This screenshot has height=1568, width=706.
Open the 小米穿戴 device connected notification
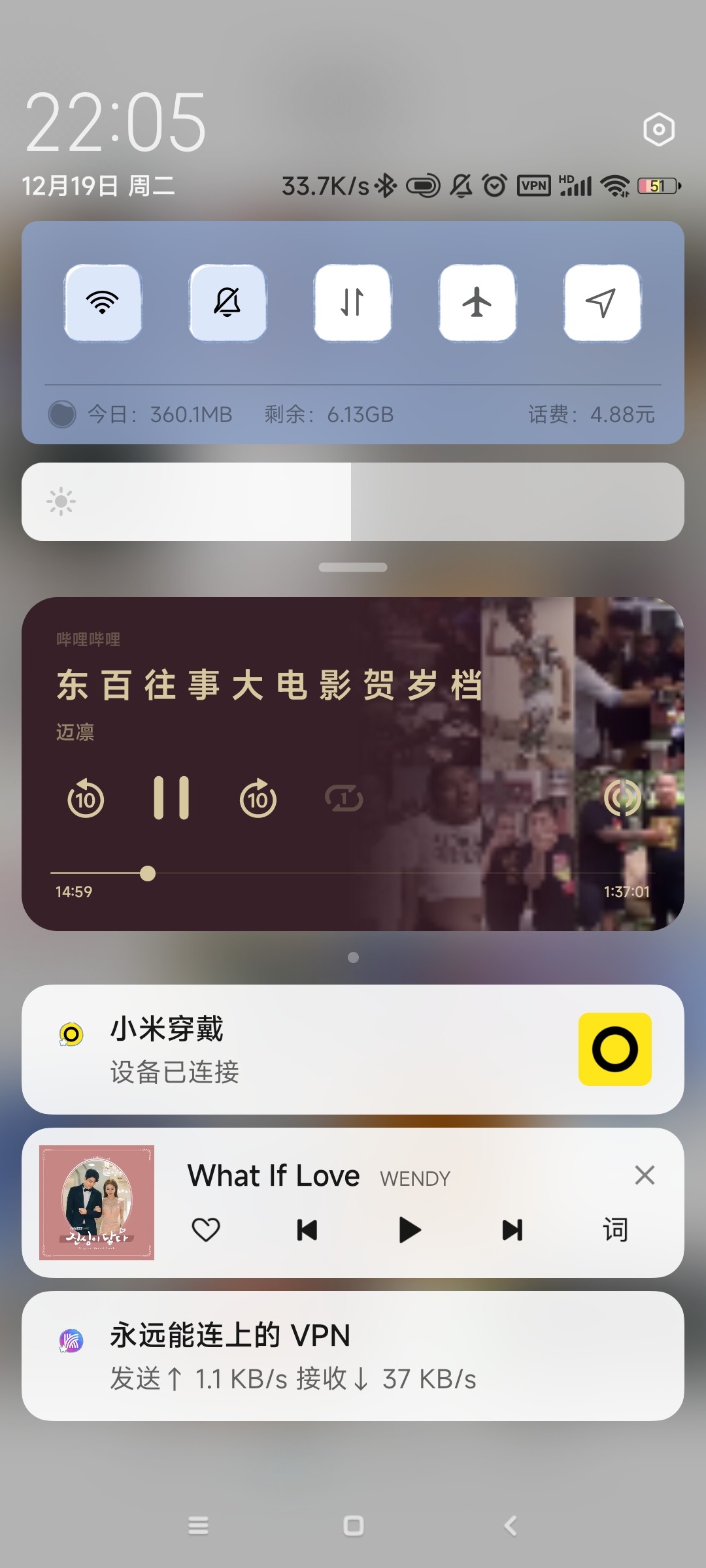coord(353,1049)
